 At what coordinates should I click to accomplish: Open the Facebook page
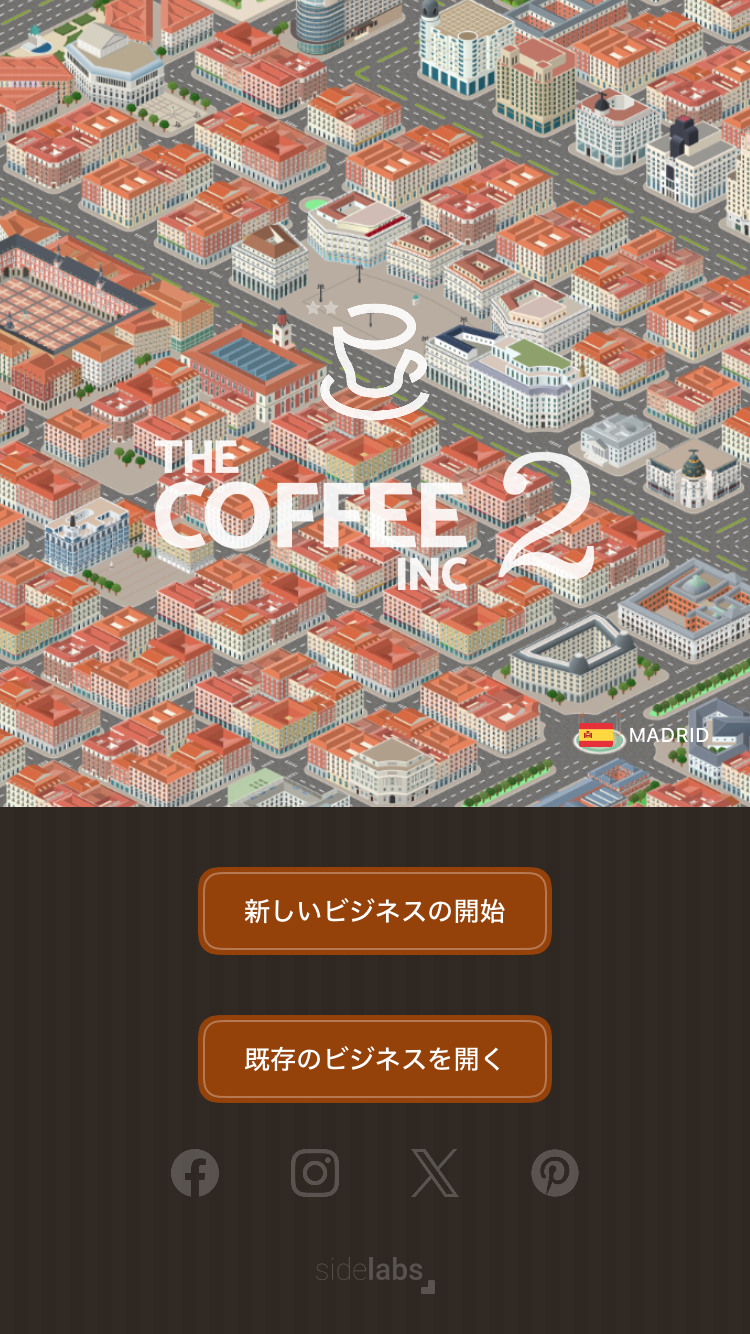click(x=195, y=1173)
